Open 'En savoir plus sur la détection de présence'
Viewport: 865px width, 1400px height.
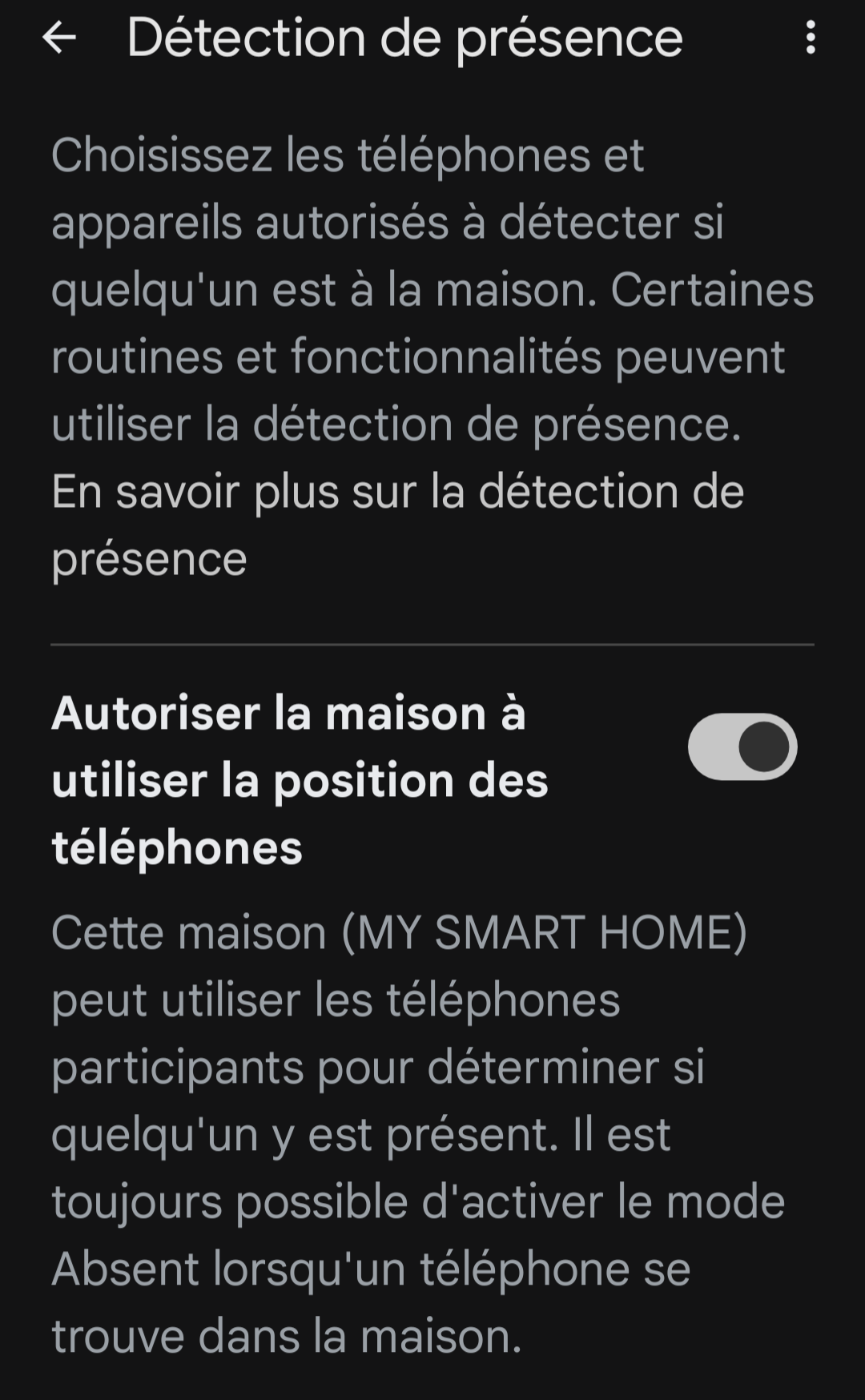click(x=397, y=492)
